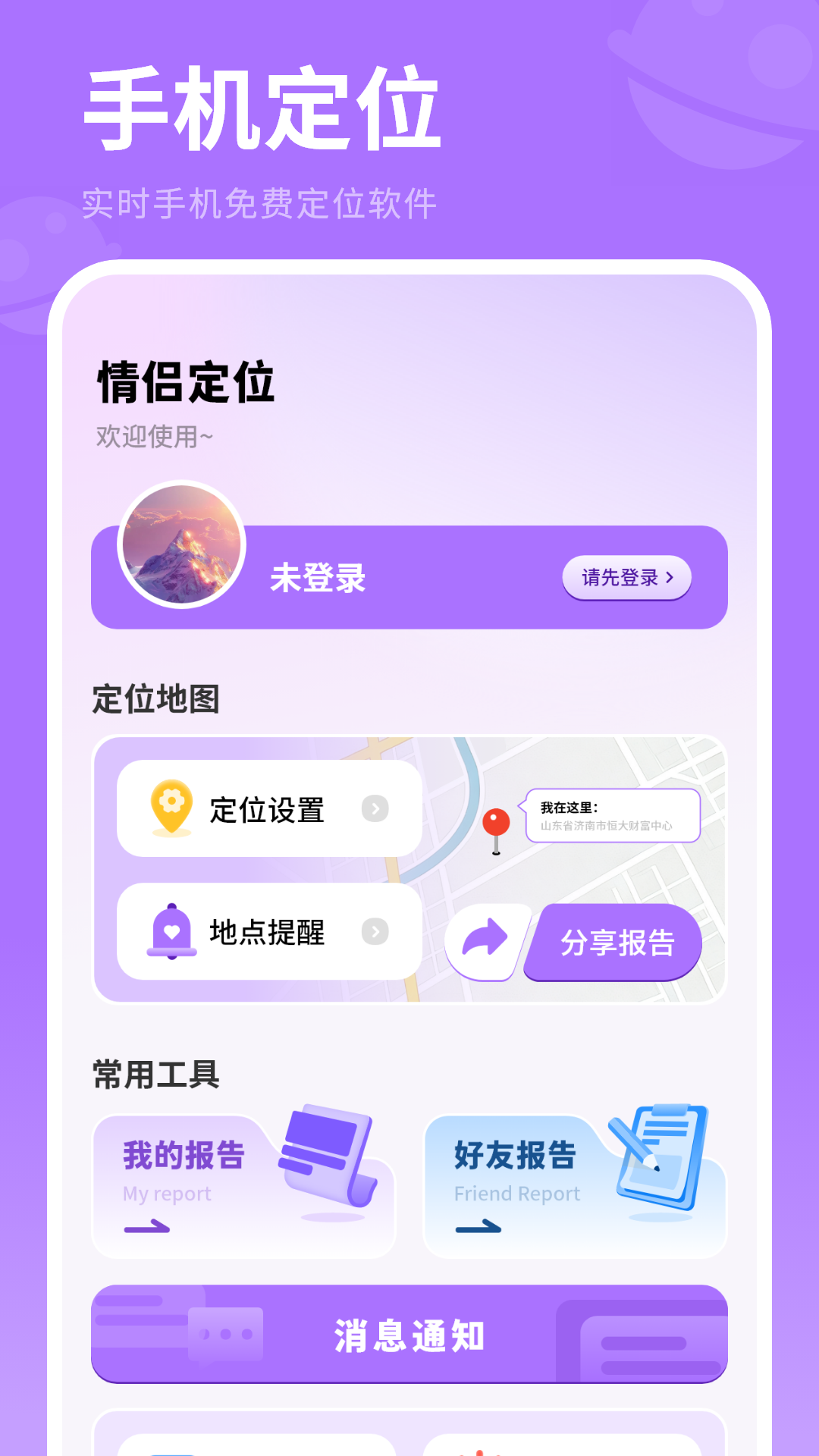Image resolution: width=819 pixels, height=1456 pixels.
Task: Click the purple bell reminder icon
Action: click(171, 931)
